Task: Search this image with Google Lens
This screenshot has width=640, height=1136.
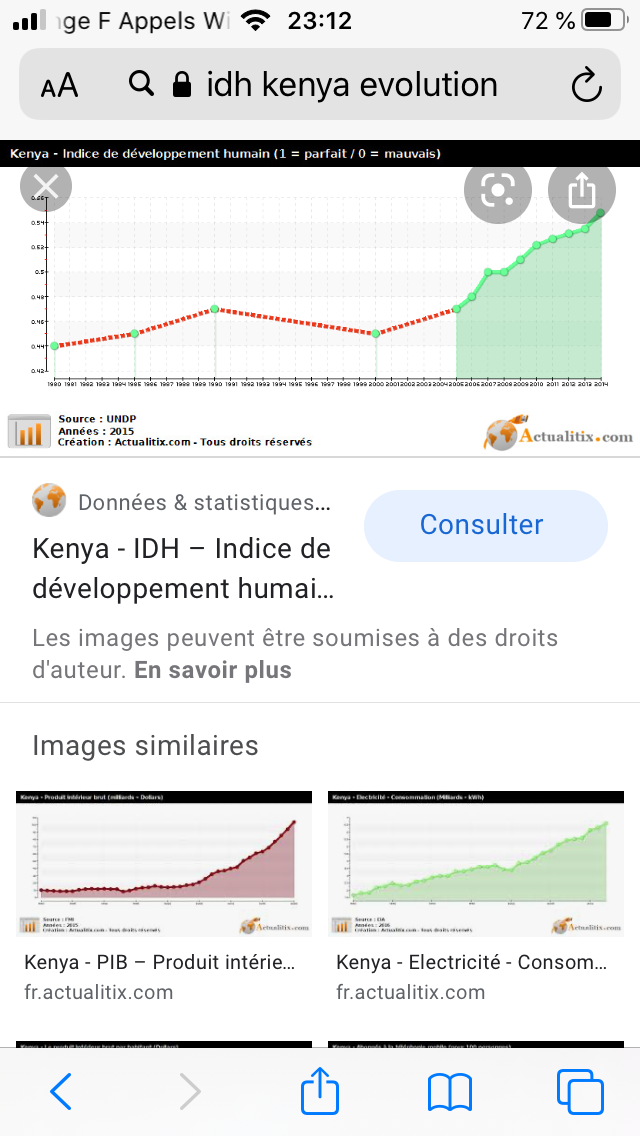Action: point(498,190)
